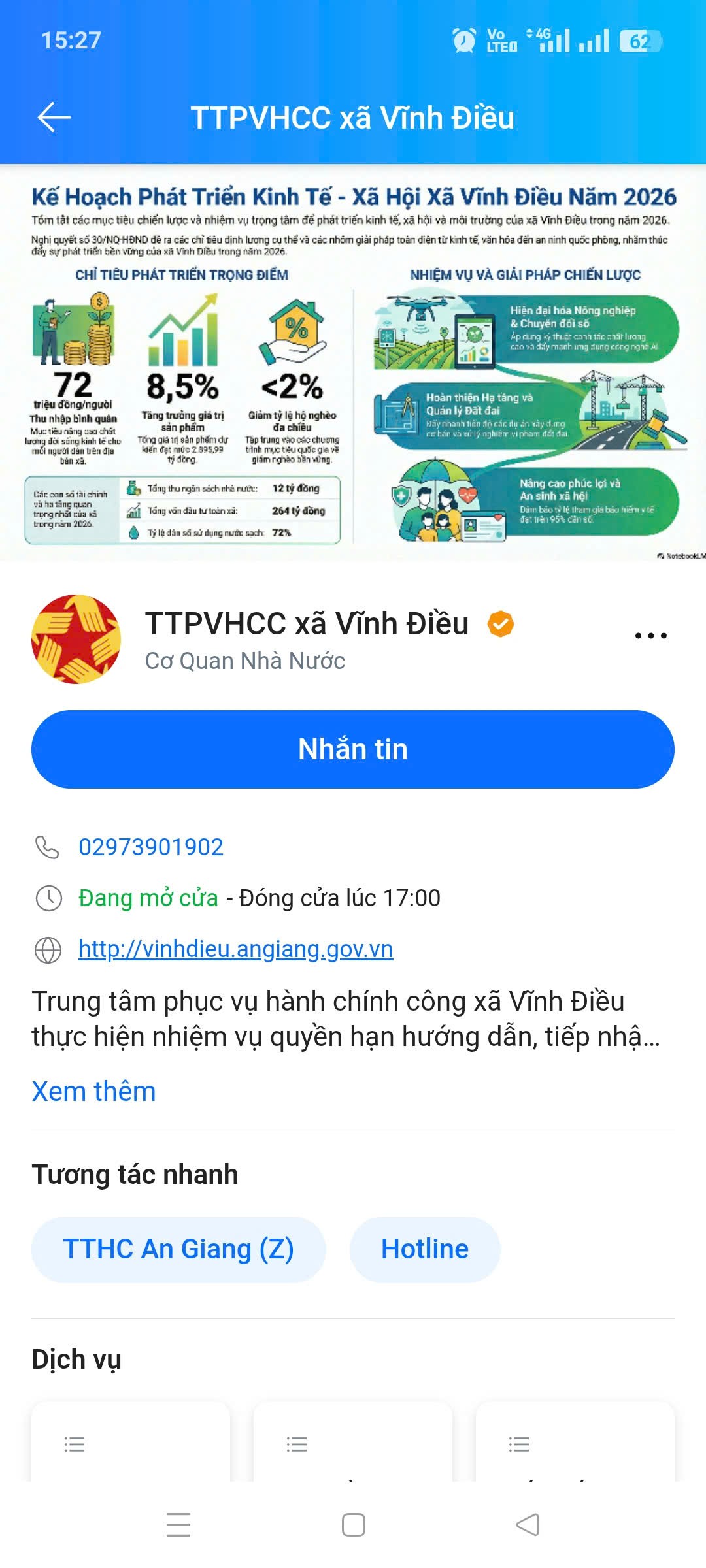Go back using the top-left arrow
Image resolution: width=706 pixels, height=1568 pixels.
point(54,118)
